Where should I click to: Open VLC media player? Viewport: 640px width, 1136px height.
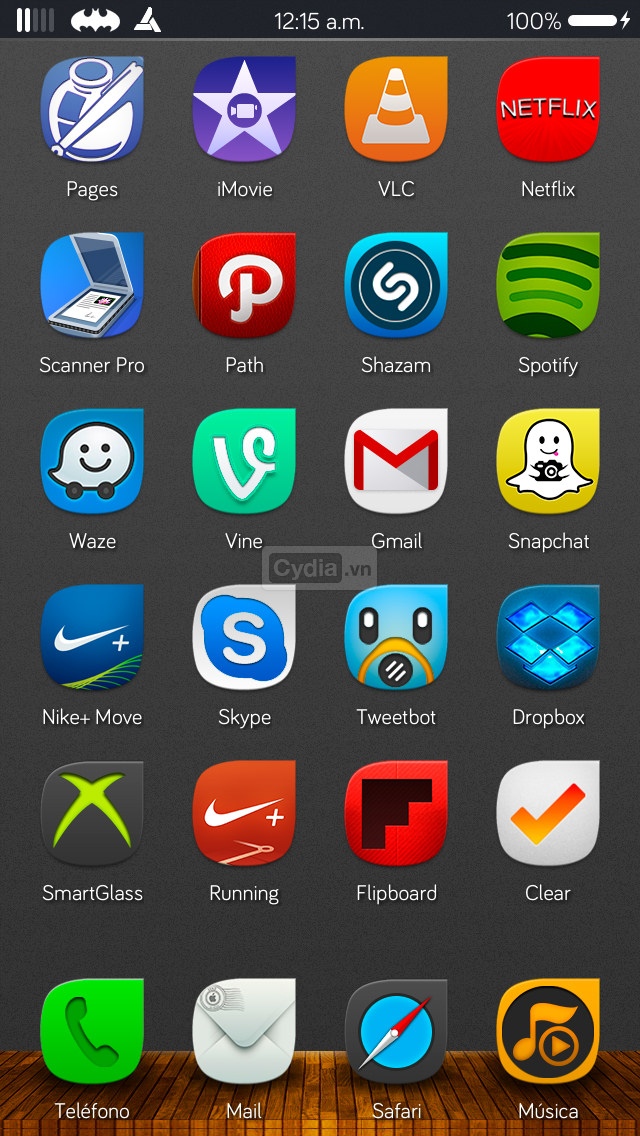(x=396, y=110)
